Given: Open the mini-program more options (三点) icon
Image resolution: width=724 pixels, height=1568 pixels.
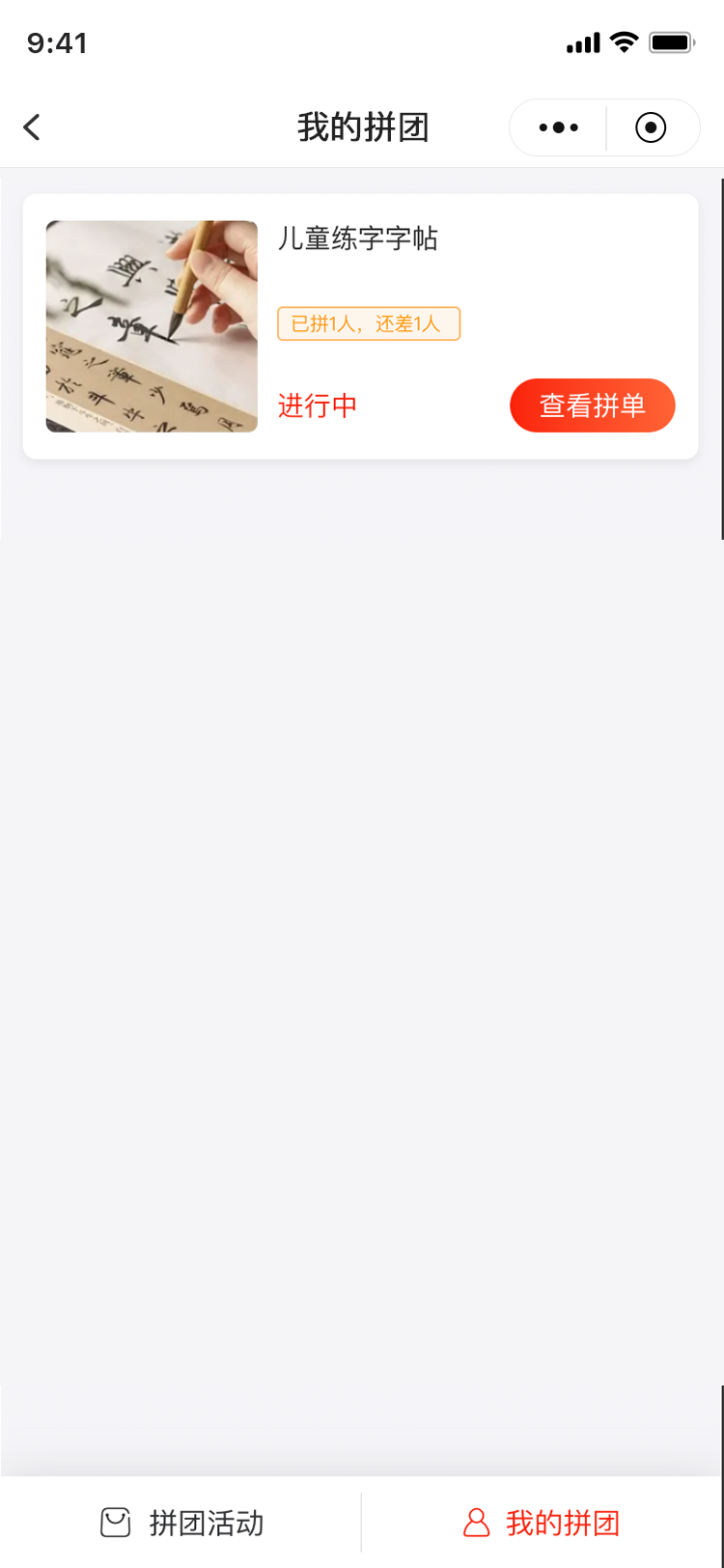Looking at the screenshot, I should click(556, 126).
